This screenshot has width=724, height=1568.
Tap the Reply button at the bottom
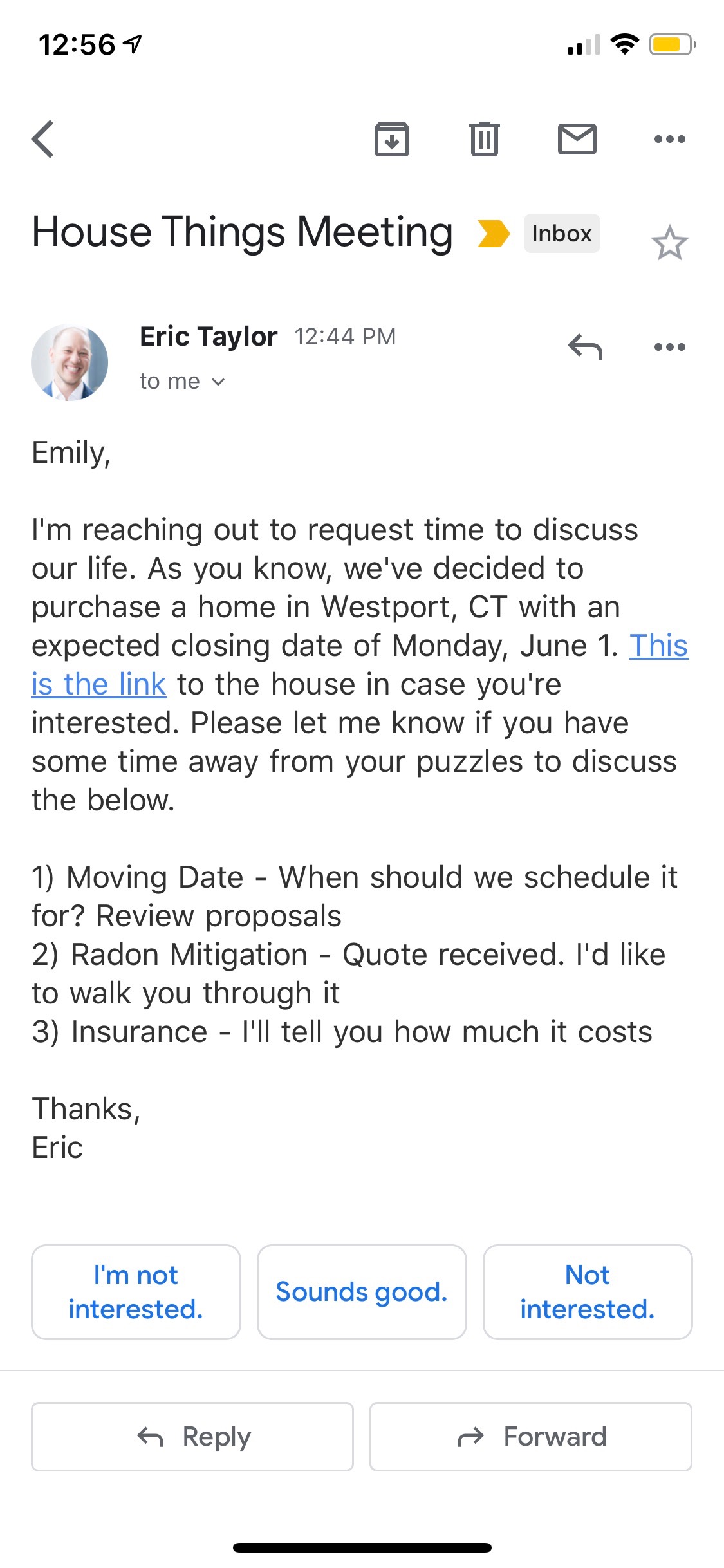tap(192, 1437)
